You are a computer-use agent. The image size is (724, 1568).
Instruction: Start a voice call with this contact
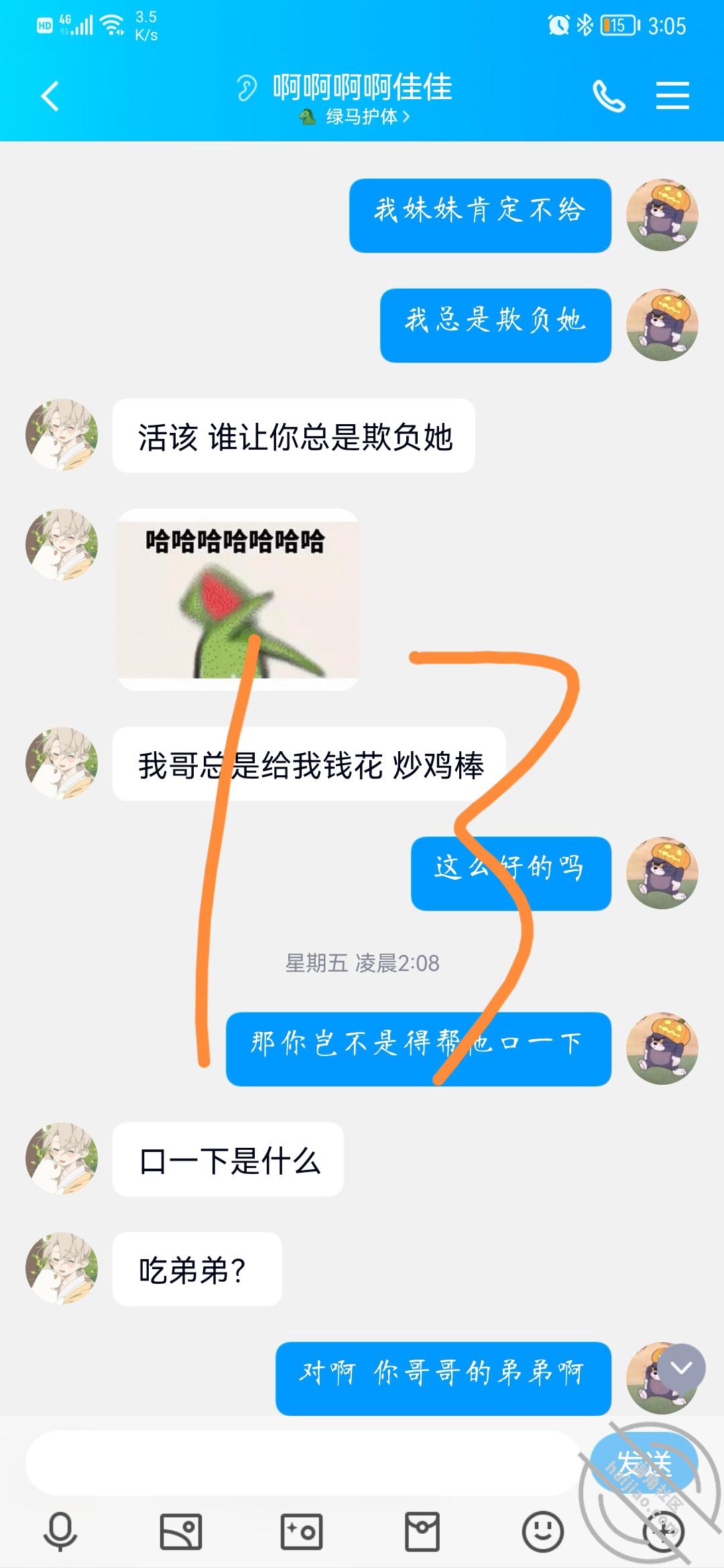point(609,96)
